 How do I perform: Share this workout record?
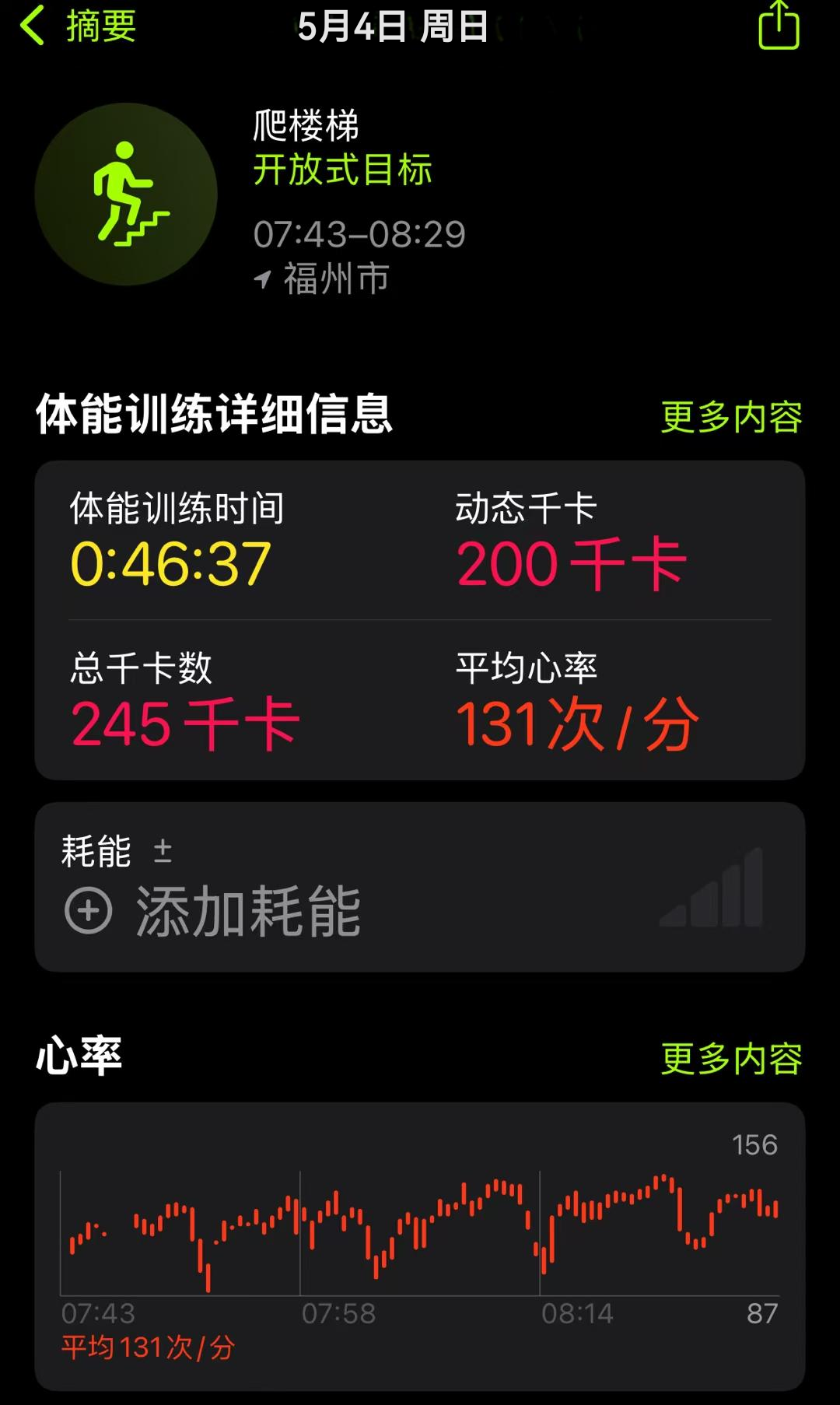(x=779, y=26)
